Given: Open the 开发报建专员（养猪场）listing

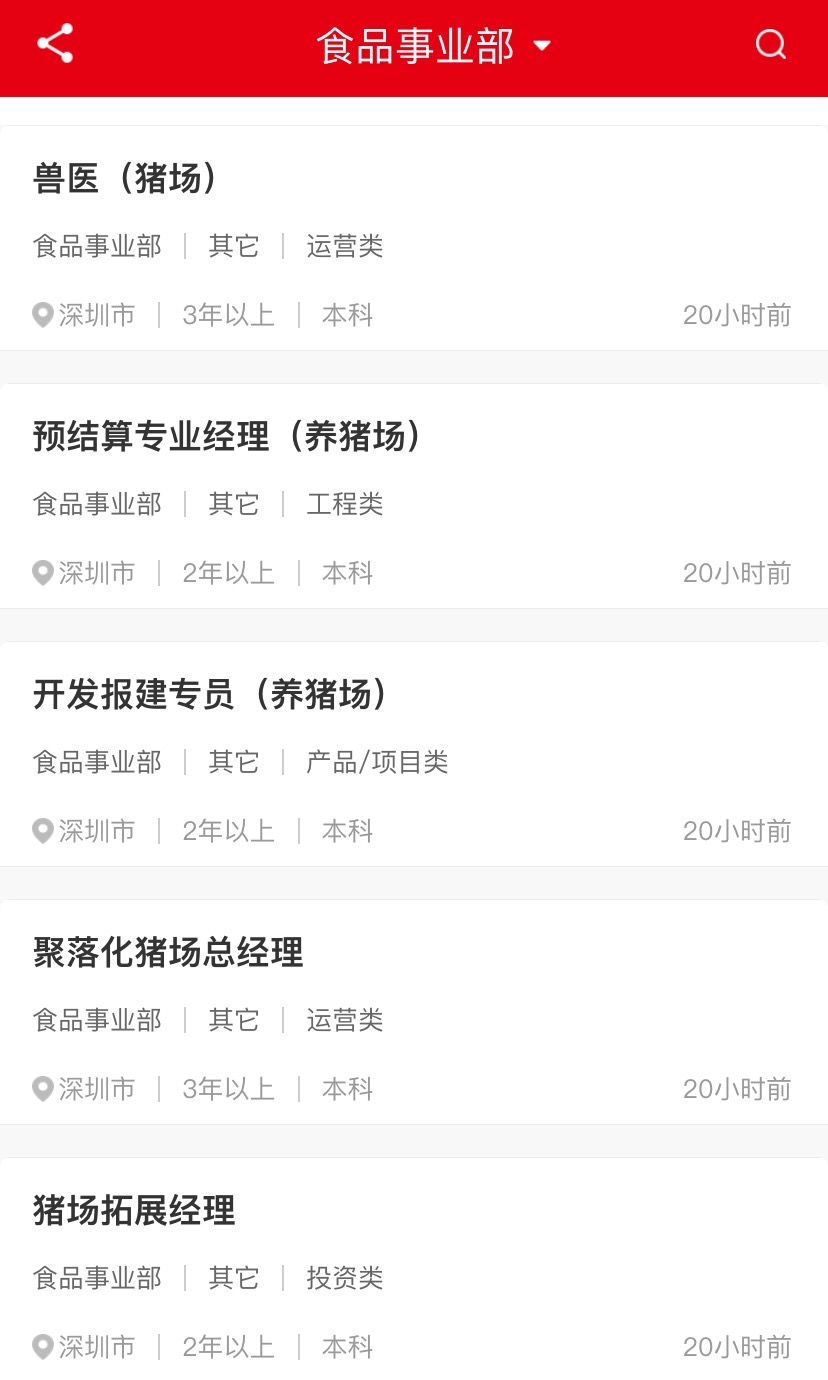Looking at the screenshot, I should coord(413,755).
